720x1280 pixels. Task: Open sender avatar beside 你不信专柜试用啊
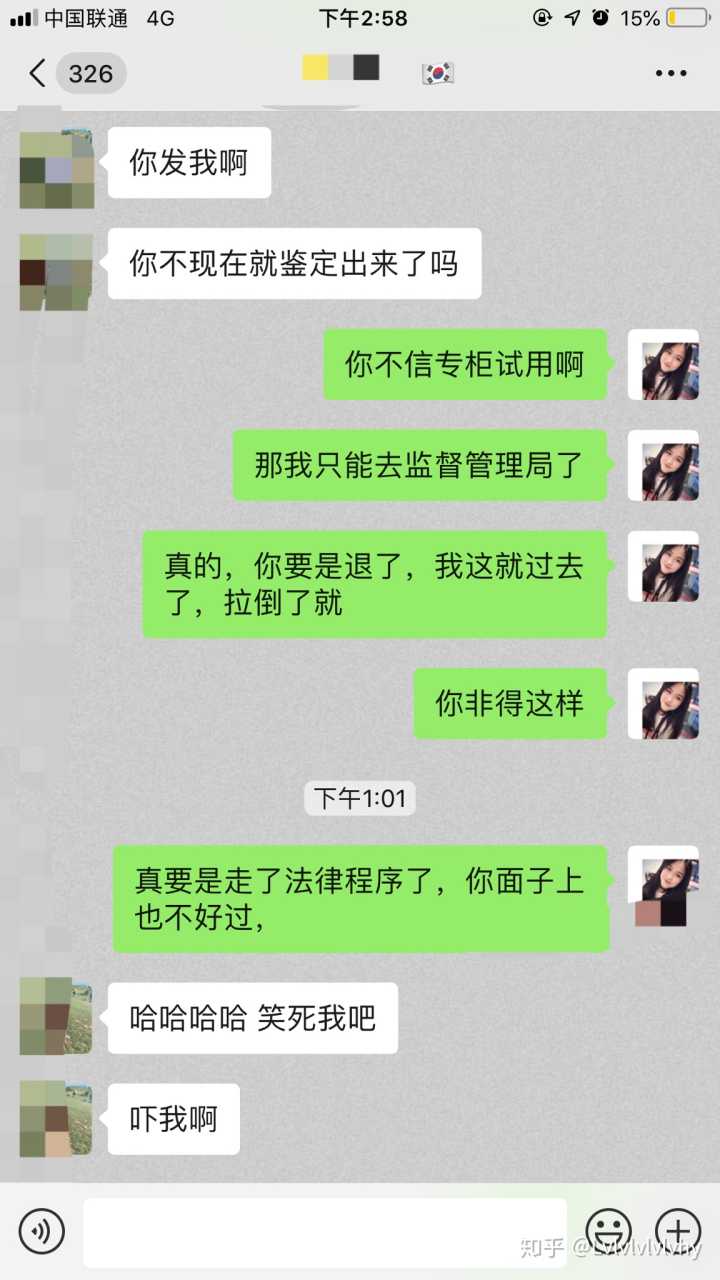pyautogui.click(x=662, y=364)
